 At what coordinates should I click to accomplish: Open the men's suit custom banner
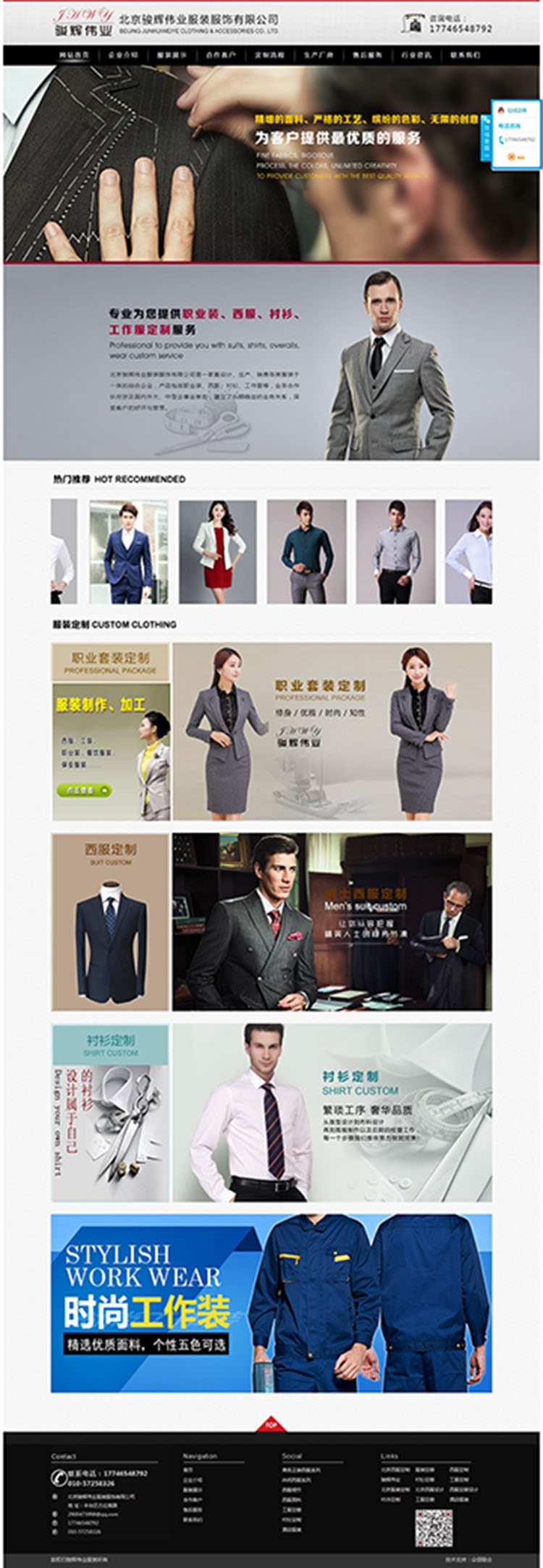pyautogui.click(x=332, y=921)
